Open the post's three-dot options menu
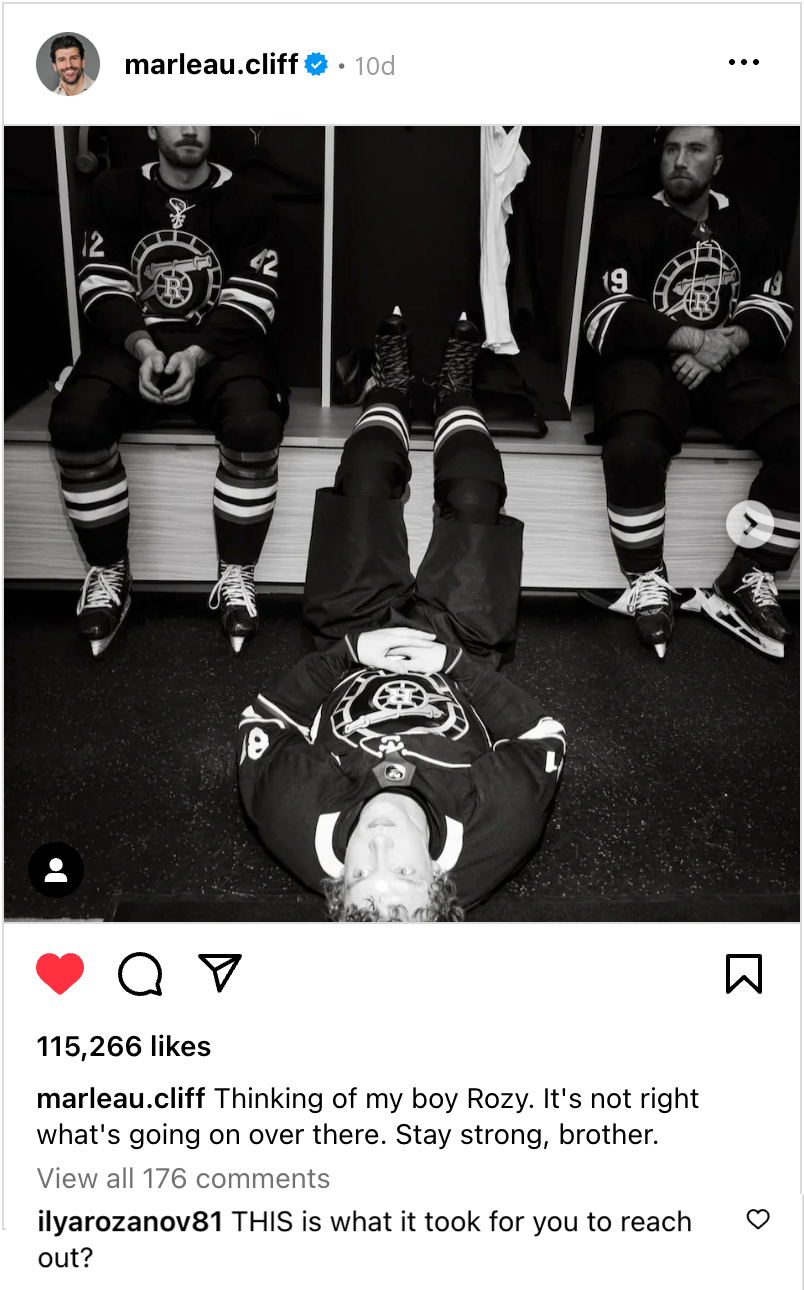The width and height of the screenshot is (804, 1290). point(743,63)
